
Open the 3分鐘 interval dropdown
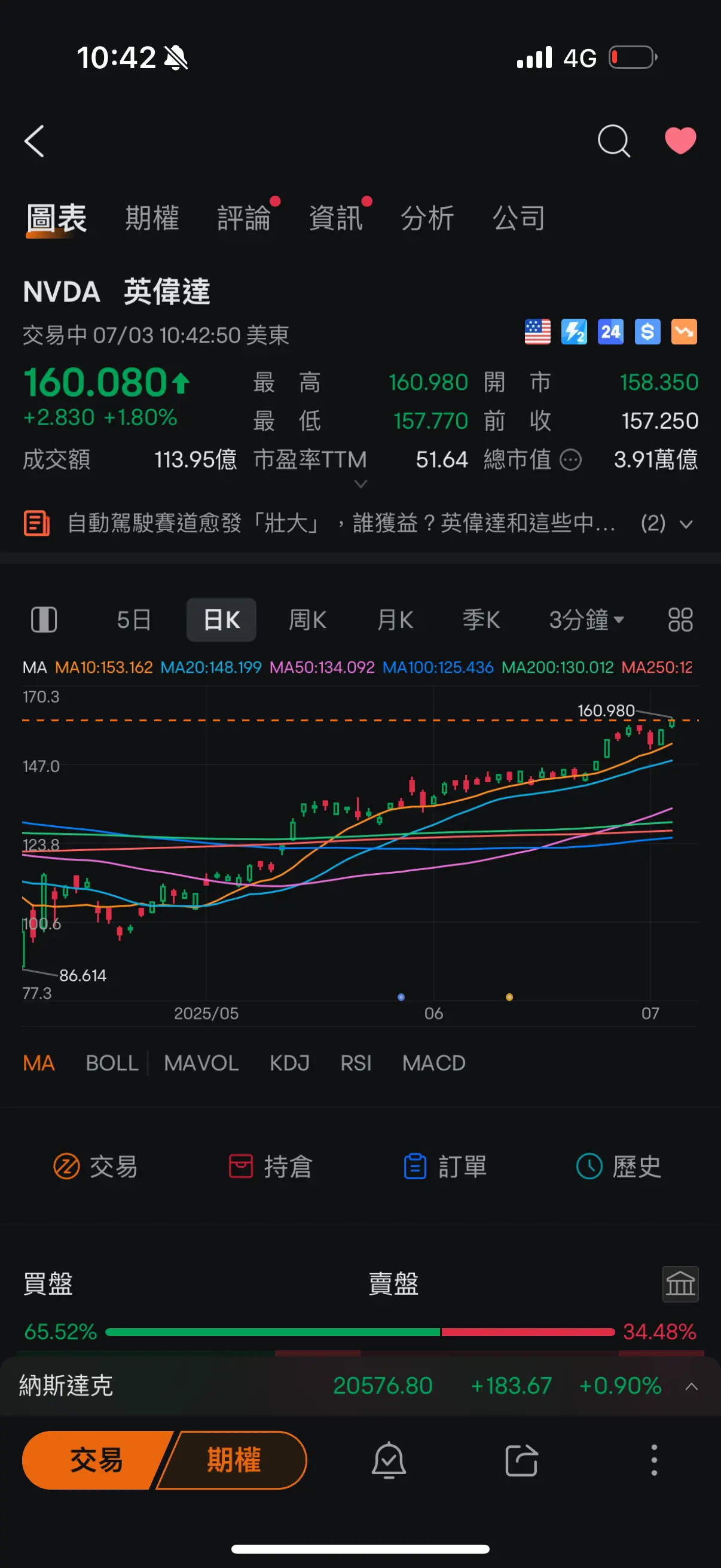pos(586,620)
